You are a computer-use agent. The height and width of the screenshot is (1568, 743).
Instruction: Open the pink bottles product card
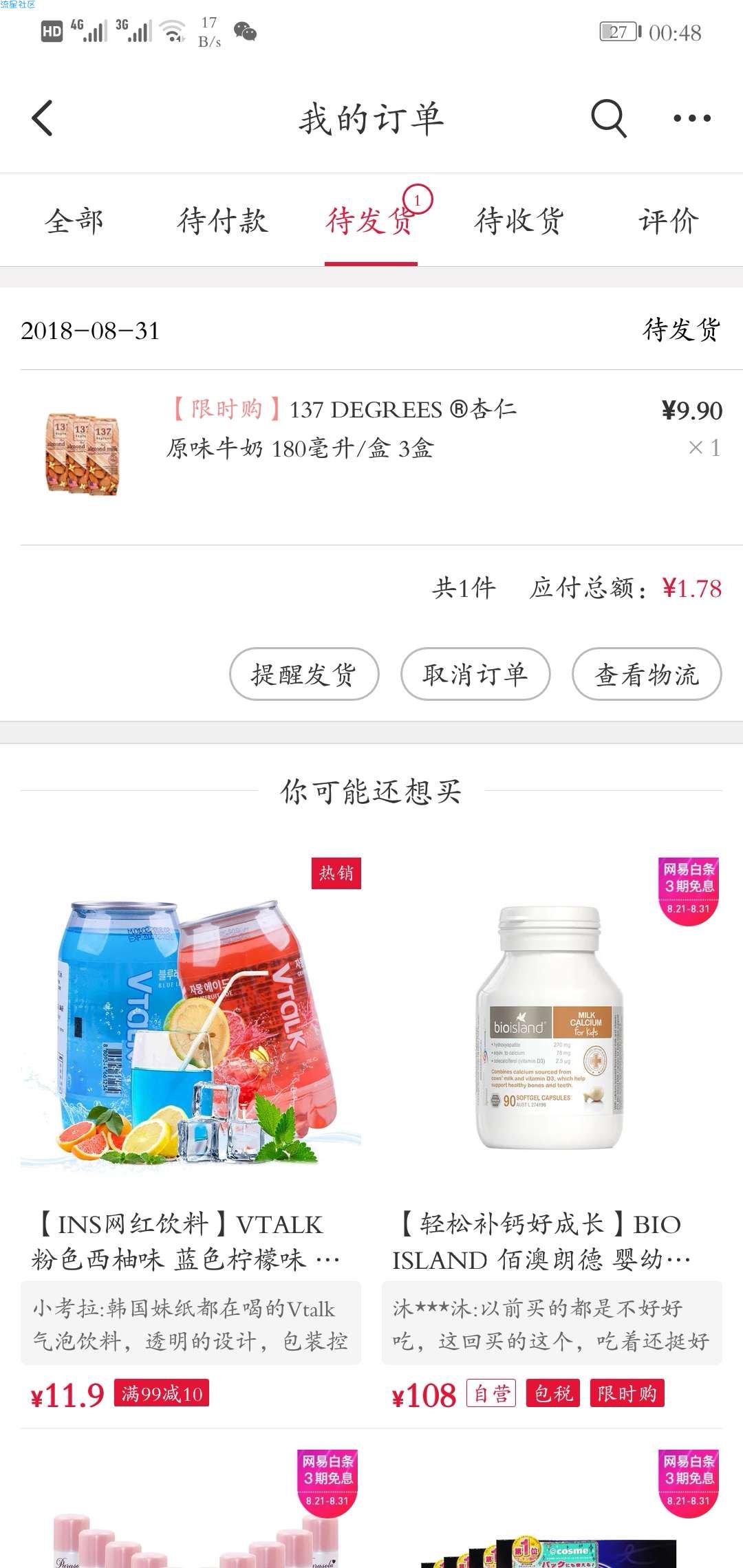point(191,1513)
